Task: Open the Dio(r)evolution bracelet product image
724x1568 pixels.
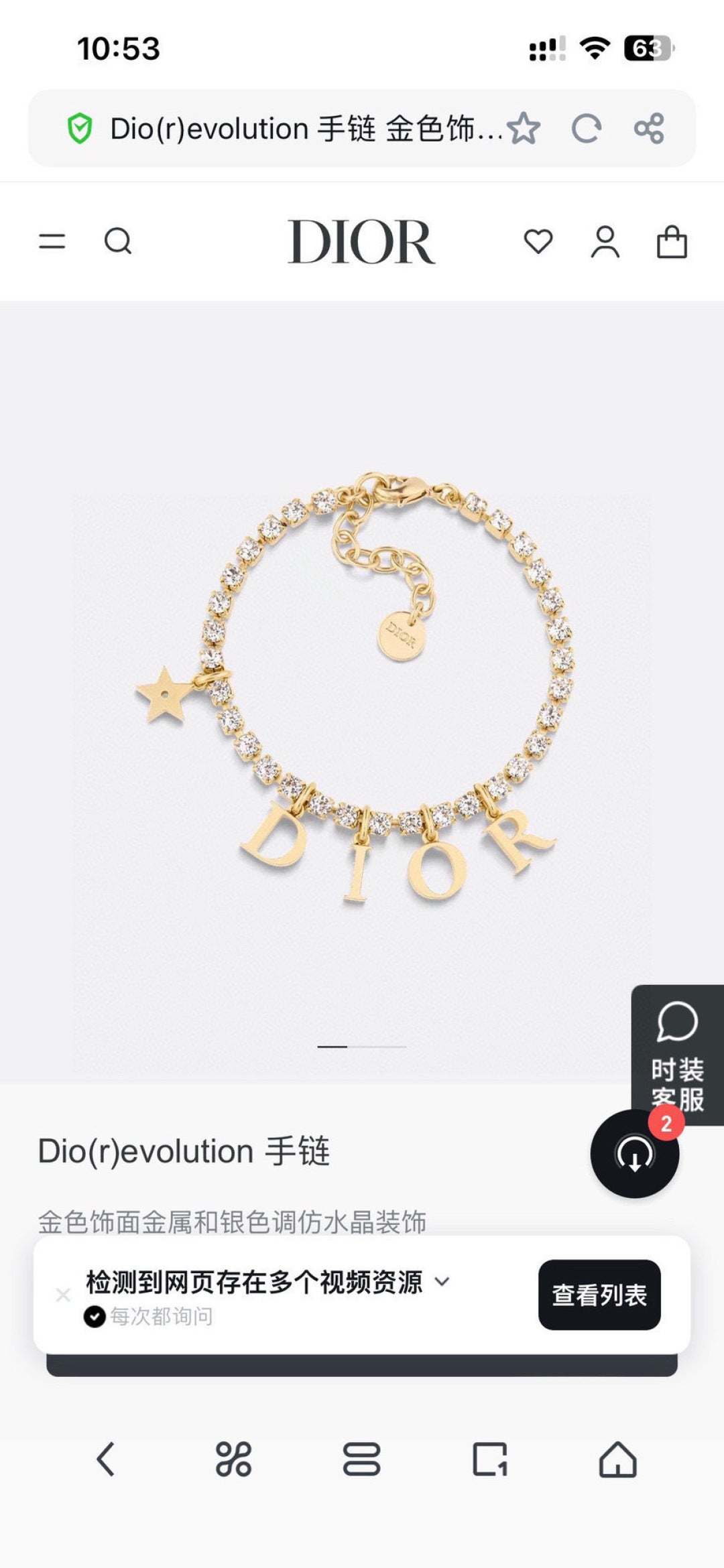Action: point(362,690)
